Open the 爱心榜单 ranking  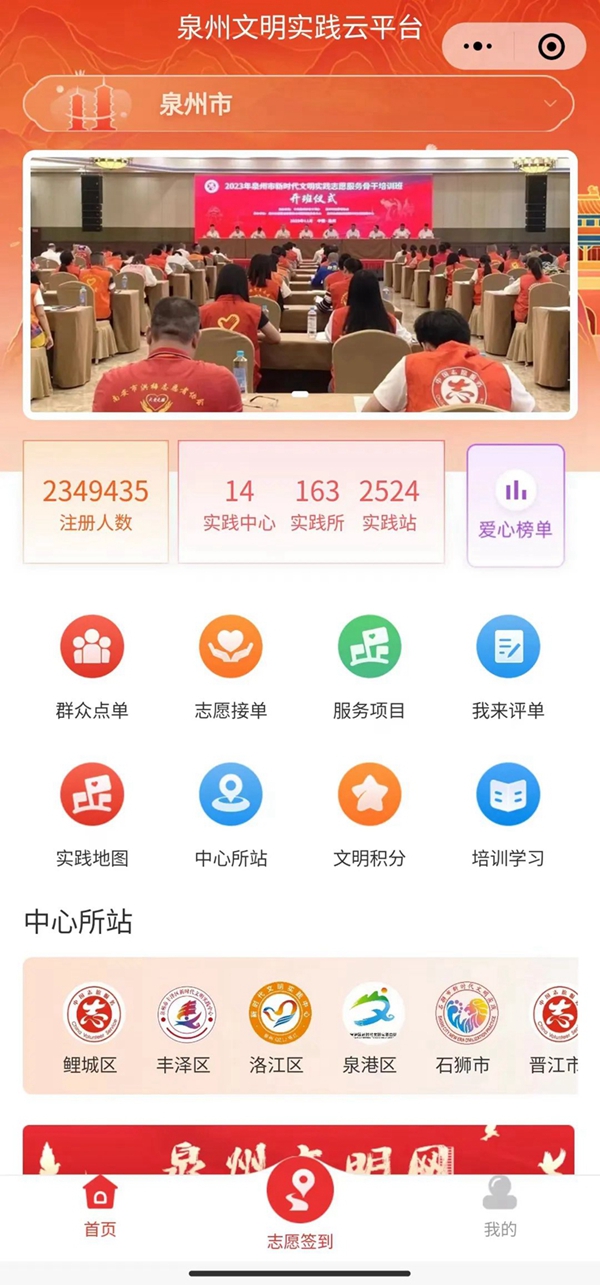click(x=515, y=505)
